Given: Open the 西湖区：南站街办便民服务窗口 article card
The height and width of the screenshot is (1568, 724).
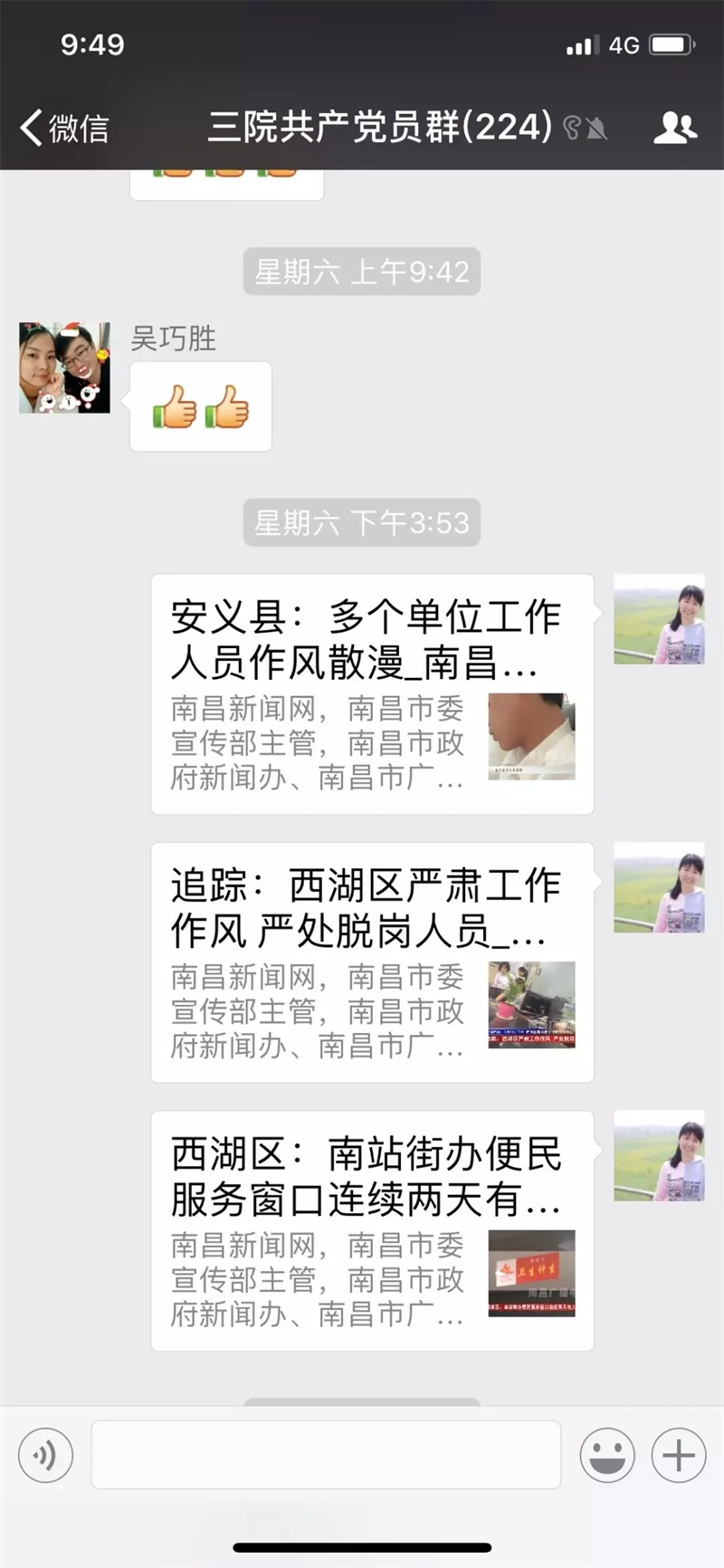Looking at the screenshot, I should tap(372, 1231).
